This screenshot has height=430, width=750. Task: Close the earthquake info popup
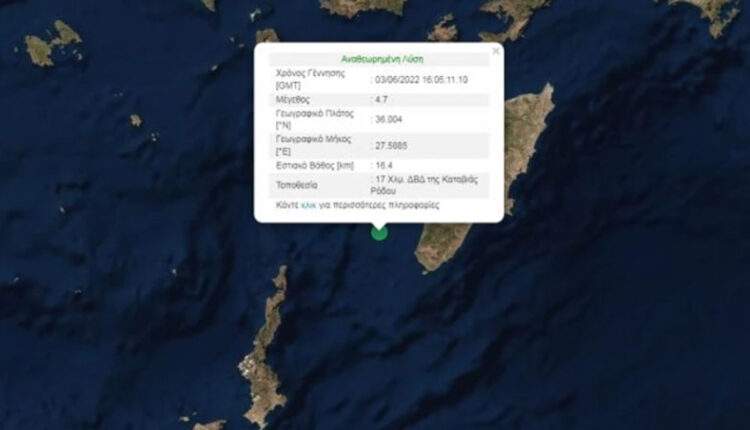click(496, 50)
